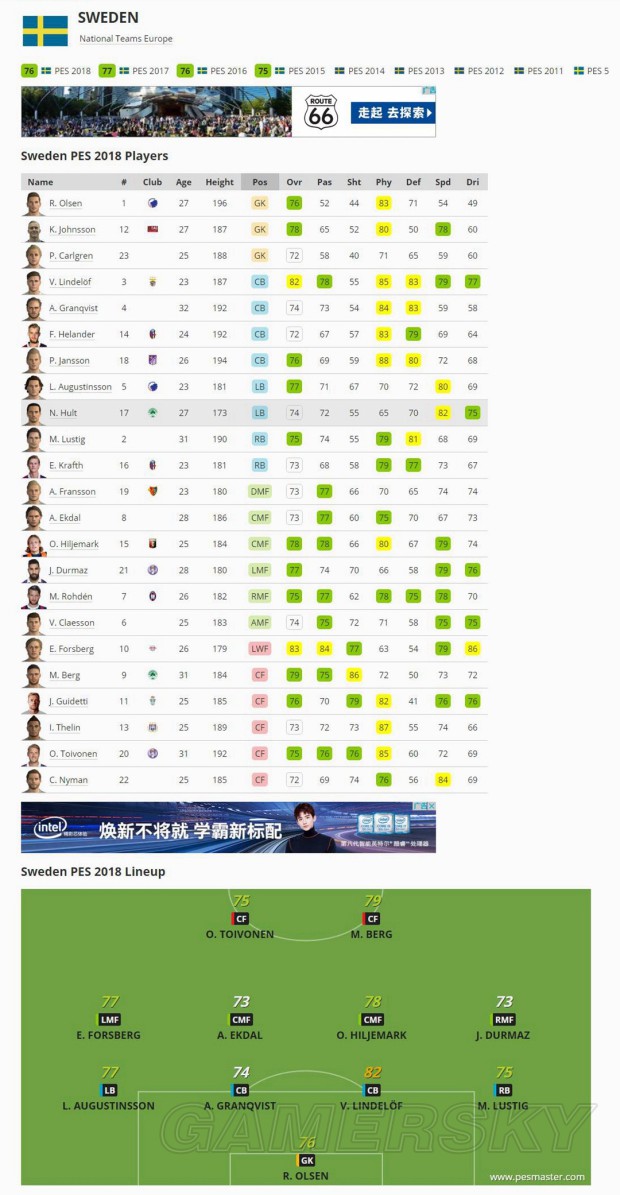Close the Intel ad banner

tap(430, 806)
